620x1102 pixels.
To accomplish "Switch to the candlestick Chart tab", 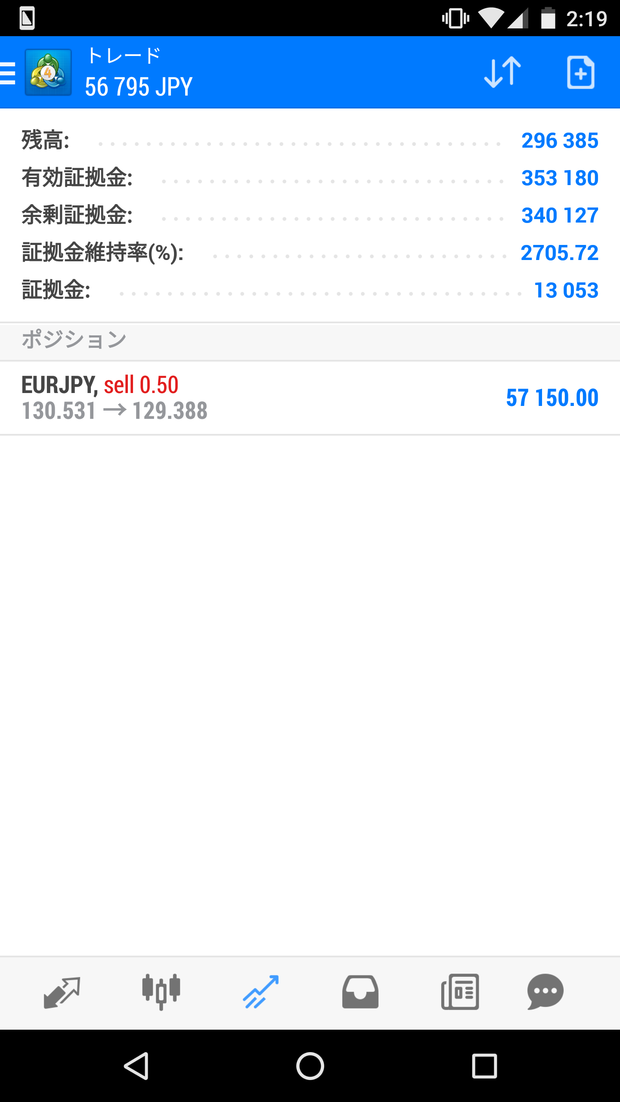I will pos(161,992).
